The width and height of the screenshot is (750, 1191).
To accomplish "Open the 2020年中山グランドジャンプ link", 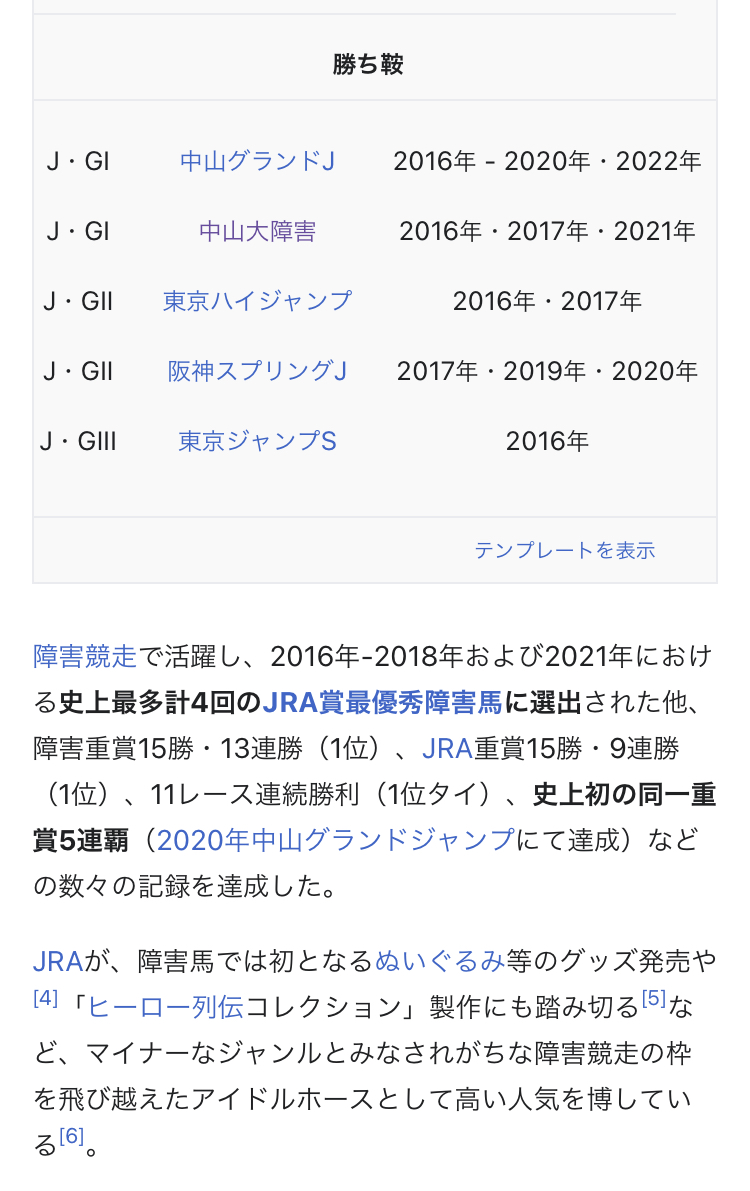I will (x=335, y=840).
